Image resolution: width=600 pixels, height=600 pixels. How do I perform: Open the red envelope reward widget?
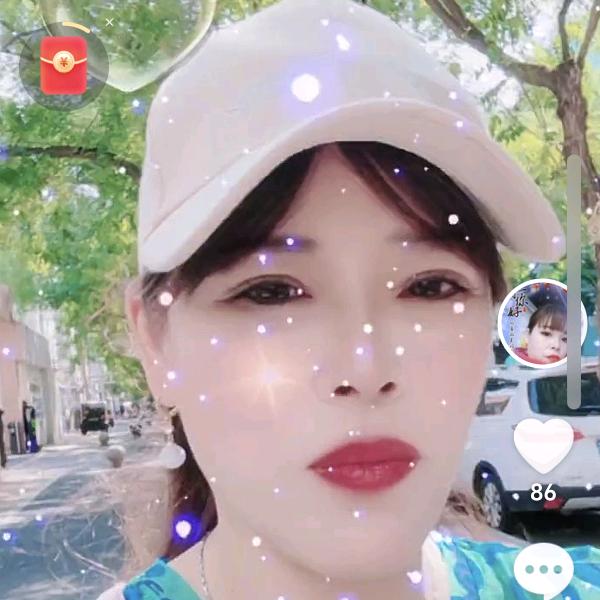pos(63,66)
